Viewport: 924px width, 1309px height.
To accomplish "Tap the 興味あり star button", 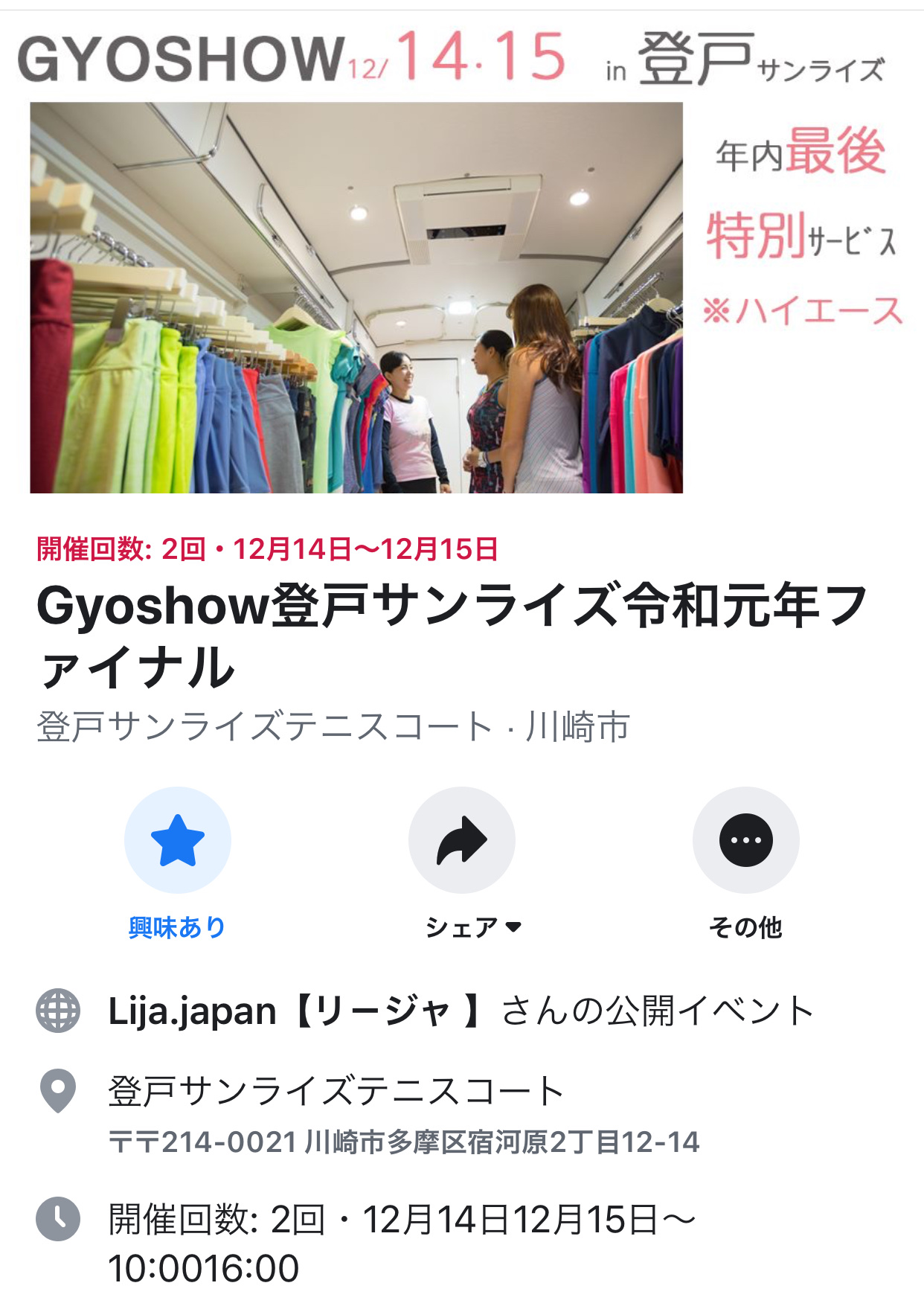I will pyautogui.click(x=177, y=840).
